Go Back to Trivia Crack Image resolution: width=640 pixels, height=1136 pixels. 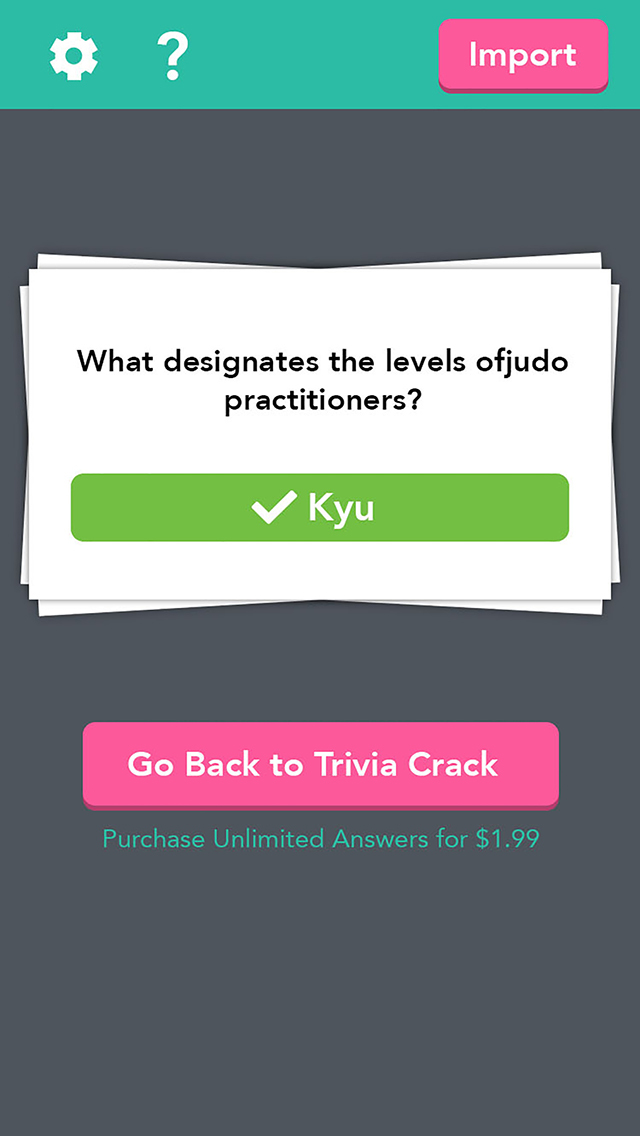320,765
